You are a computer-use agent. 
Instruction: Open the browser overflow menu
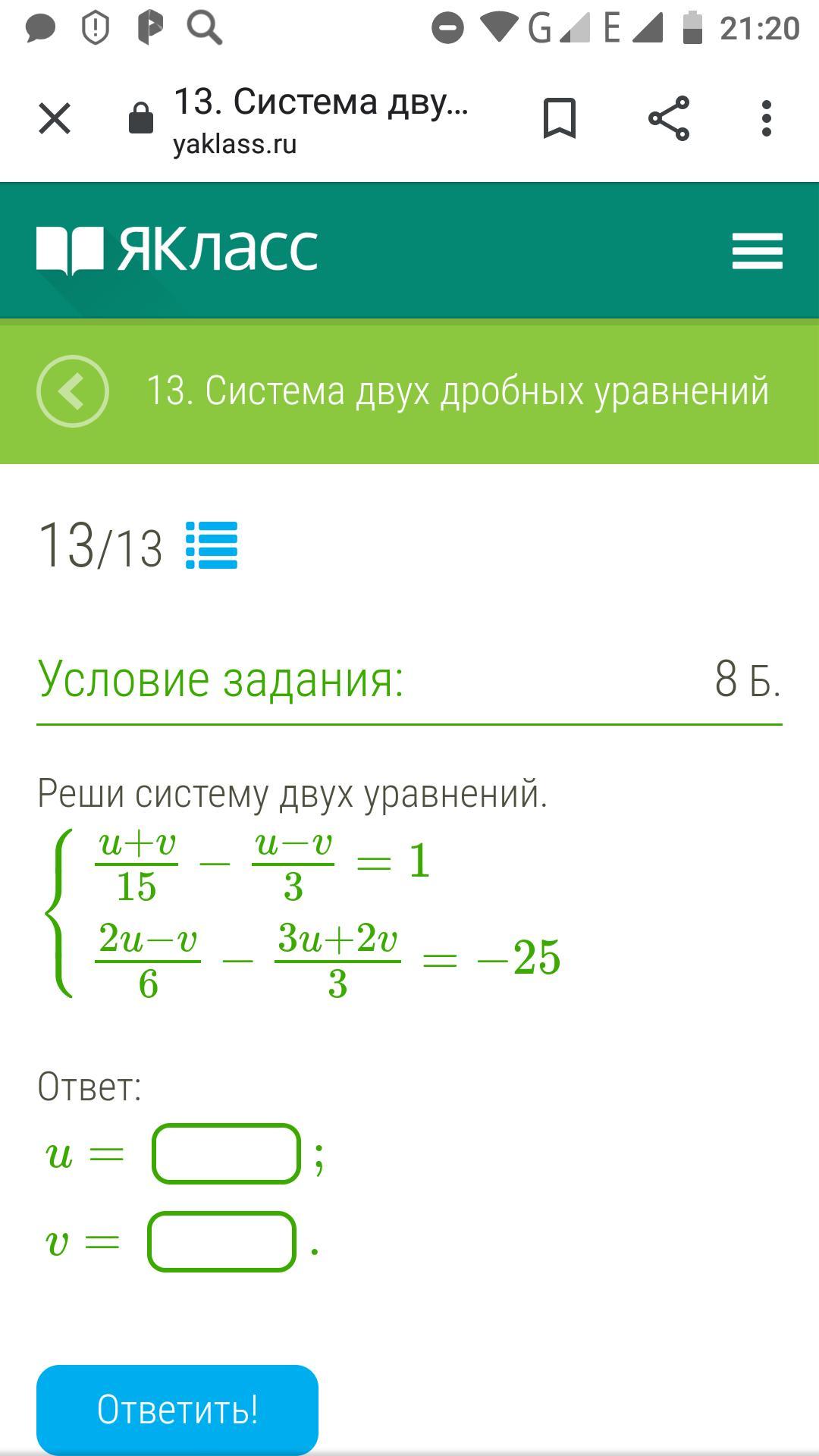[x=767, y=119]
